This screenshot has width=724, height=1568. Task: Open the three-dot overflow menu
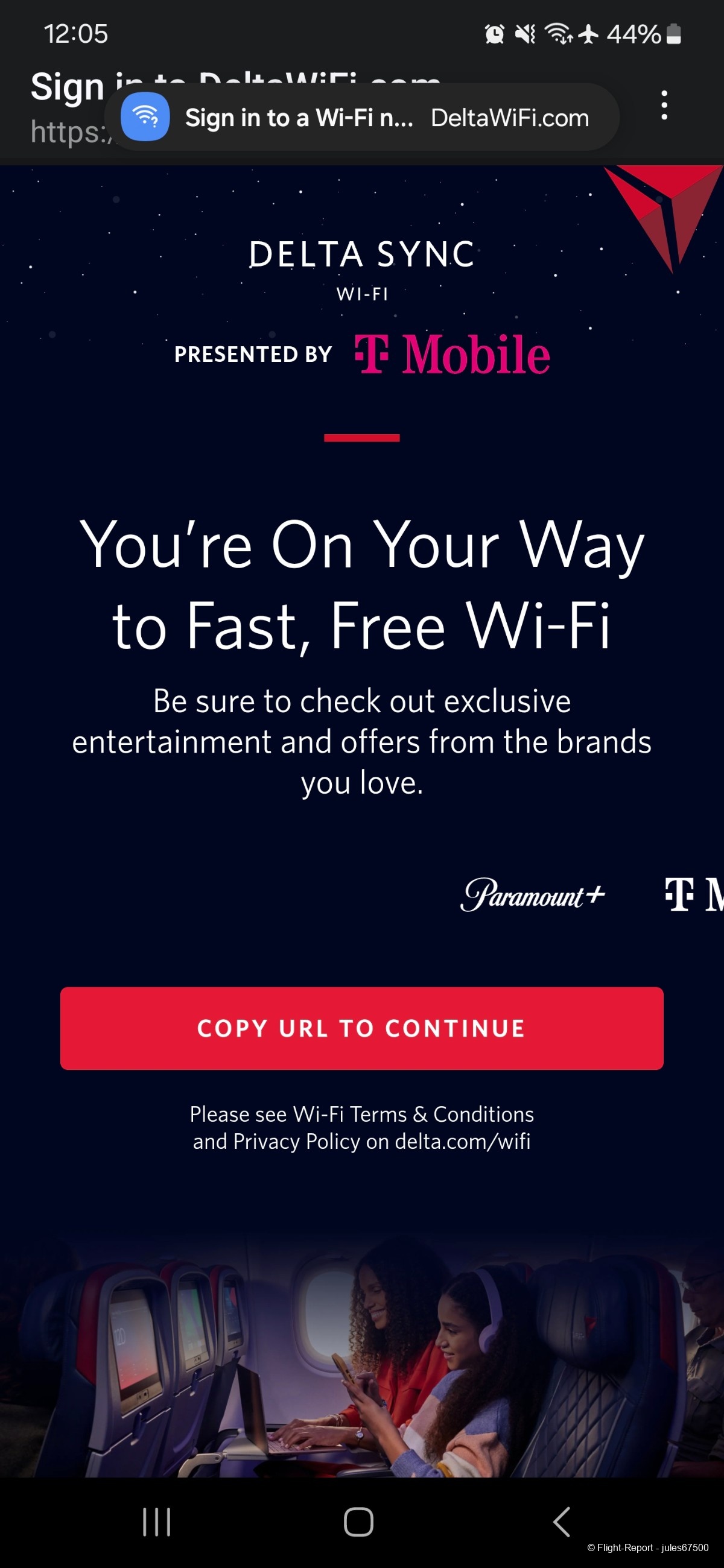[664, 106]
